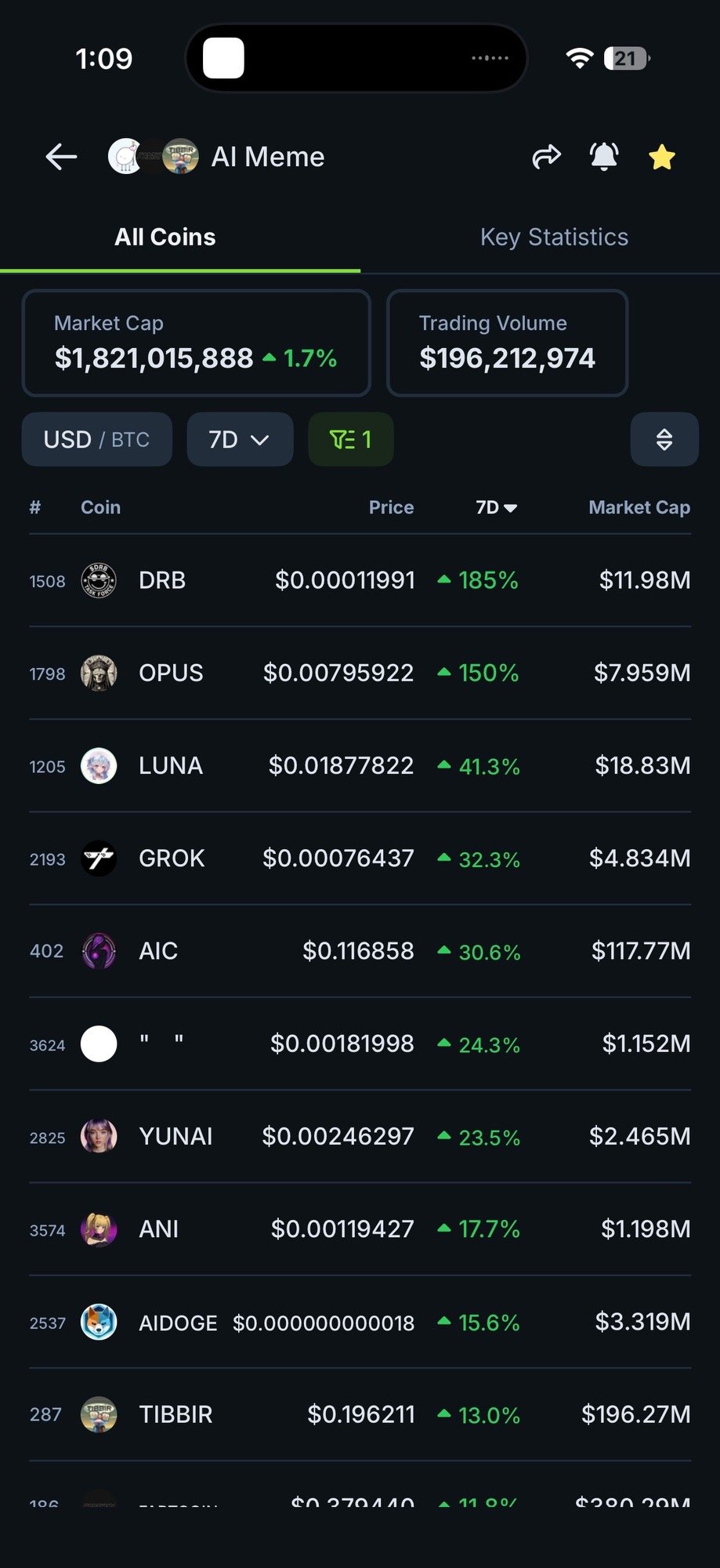Open the ANI coin row
720x1568 pixels.
tap(159, 1229)
